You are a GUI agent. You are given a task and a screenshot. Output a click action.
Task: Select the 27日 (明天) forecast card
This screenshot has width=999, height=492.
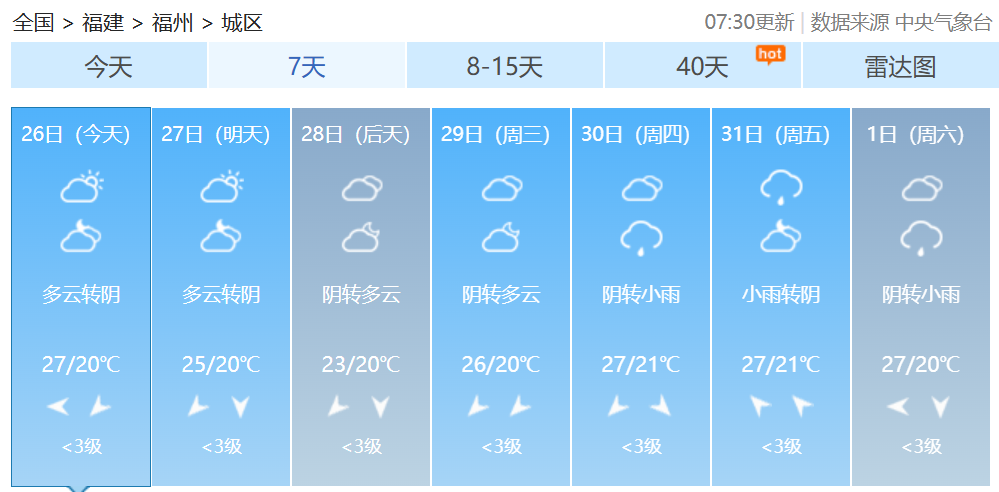click(x=221, y=295)
